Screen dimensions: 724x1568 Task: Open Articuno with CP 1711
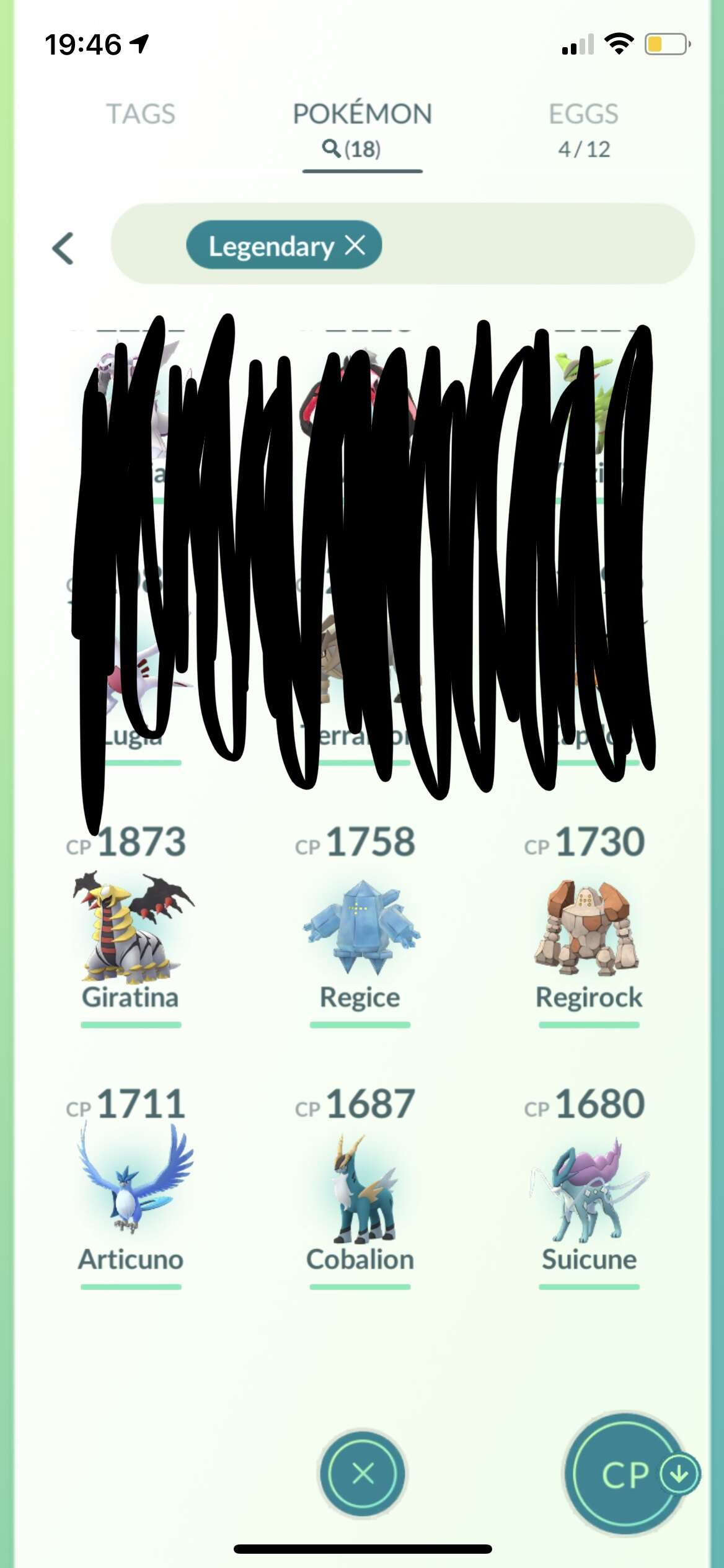tap(130, 1186)
